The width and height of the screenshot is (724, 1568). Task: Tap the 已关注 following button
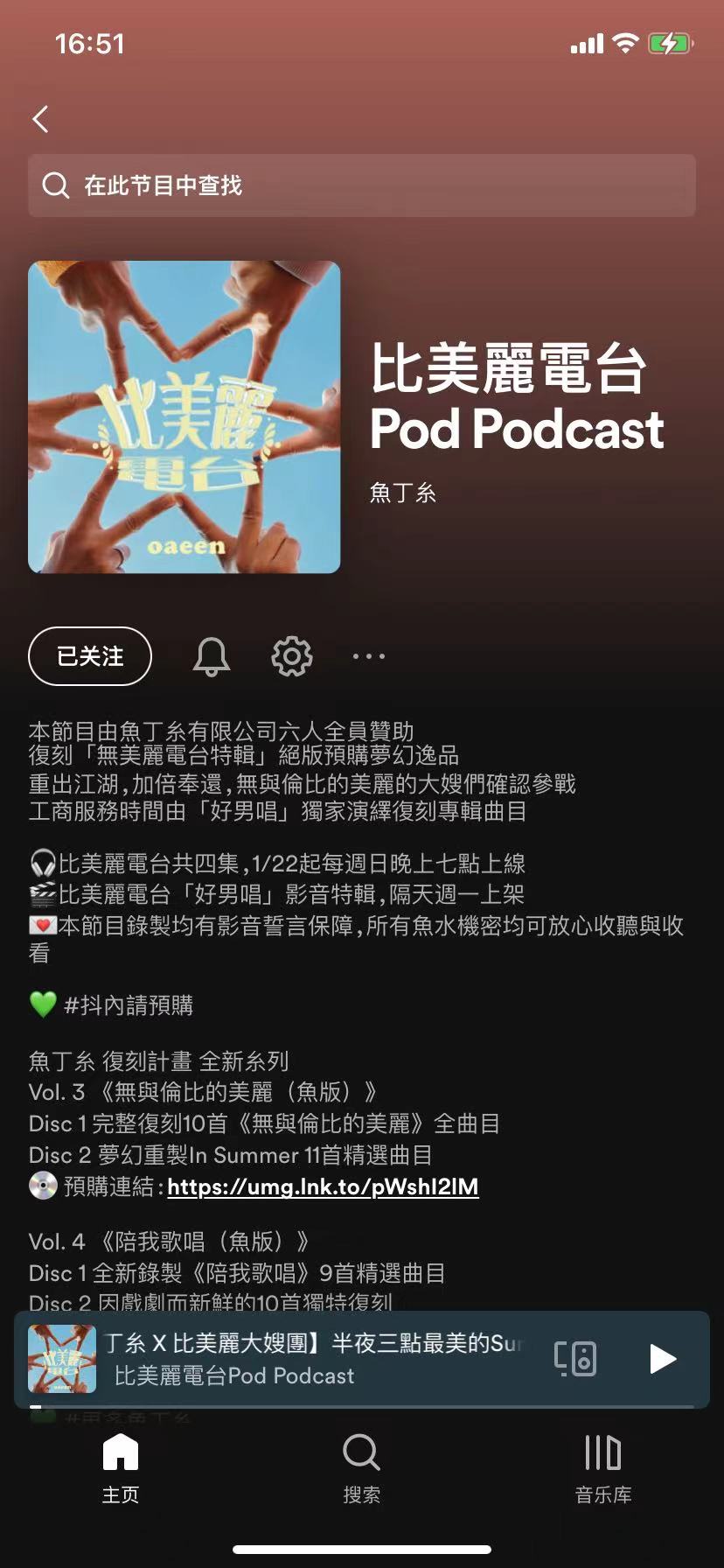(x=90, y=656)
